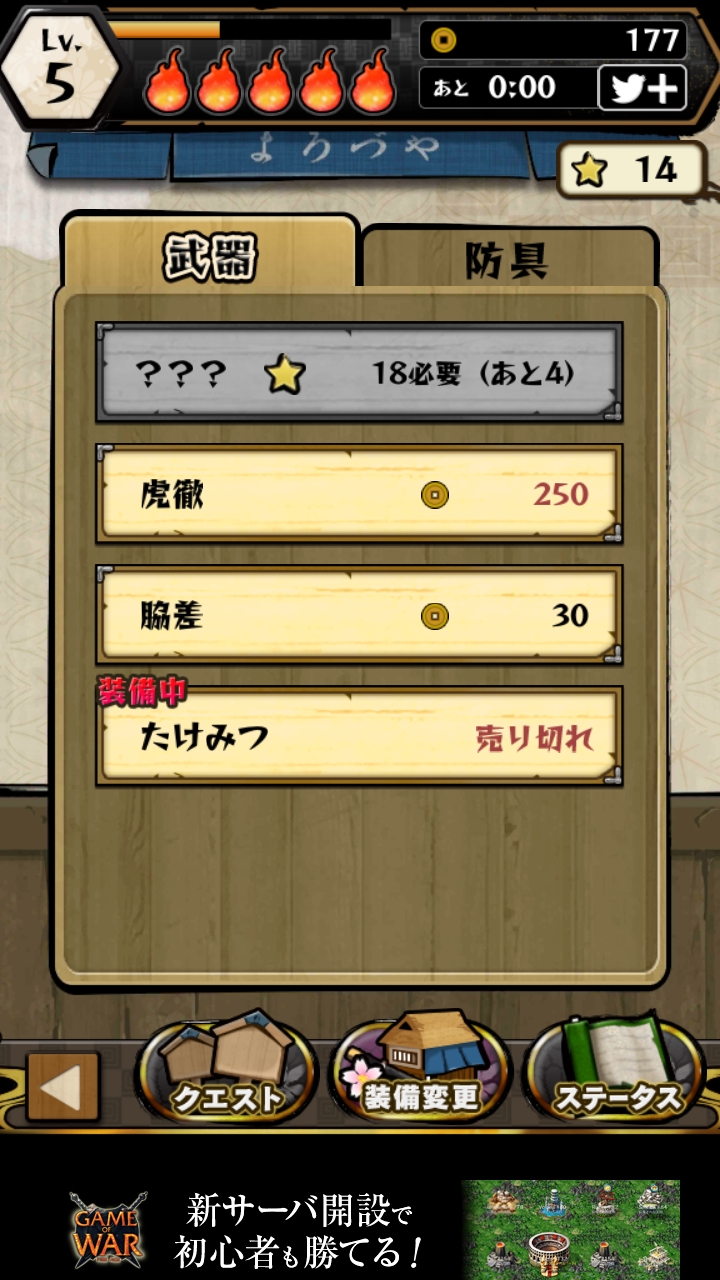Select the sold-out たけみつ row
This screenshot has height=1280, width=720.
(x=359, y=738)
